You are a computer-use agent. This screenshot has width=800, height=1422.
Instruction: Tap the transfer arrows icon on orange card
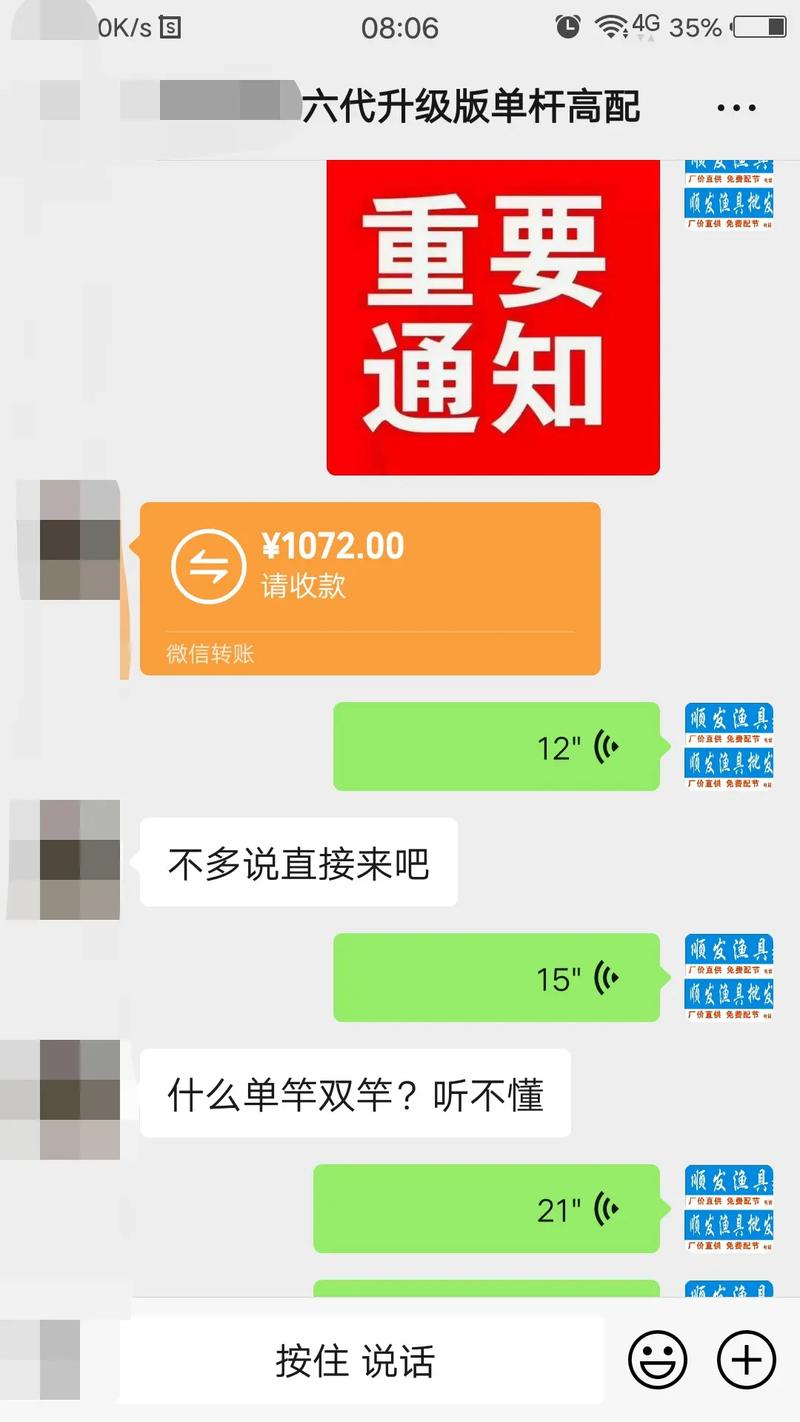click(x=209, y=565)
